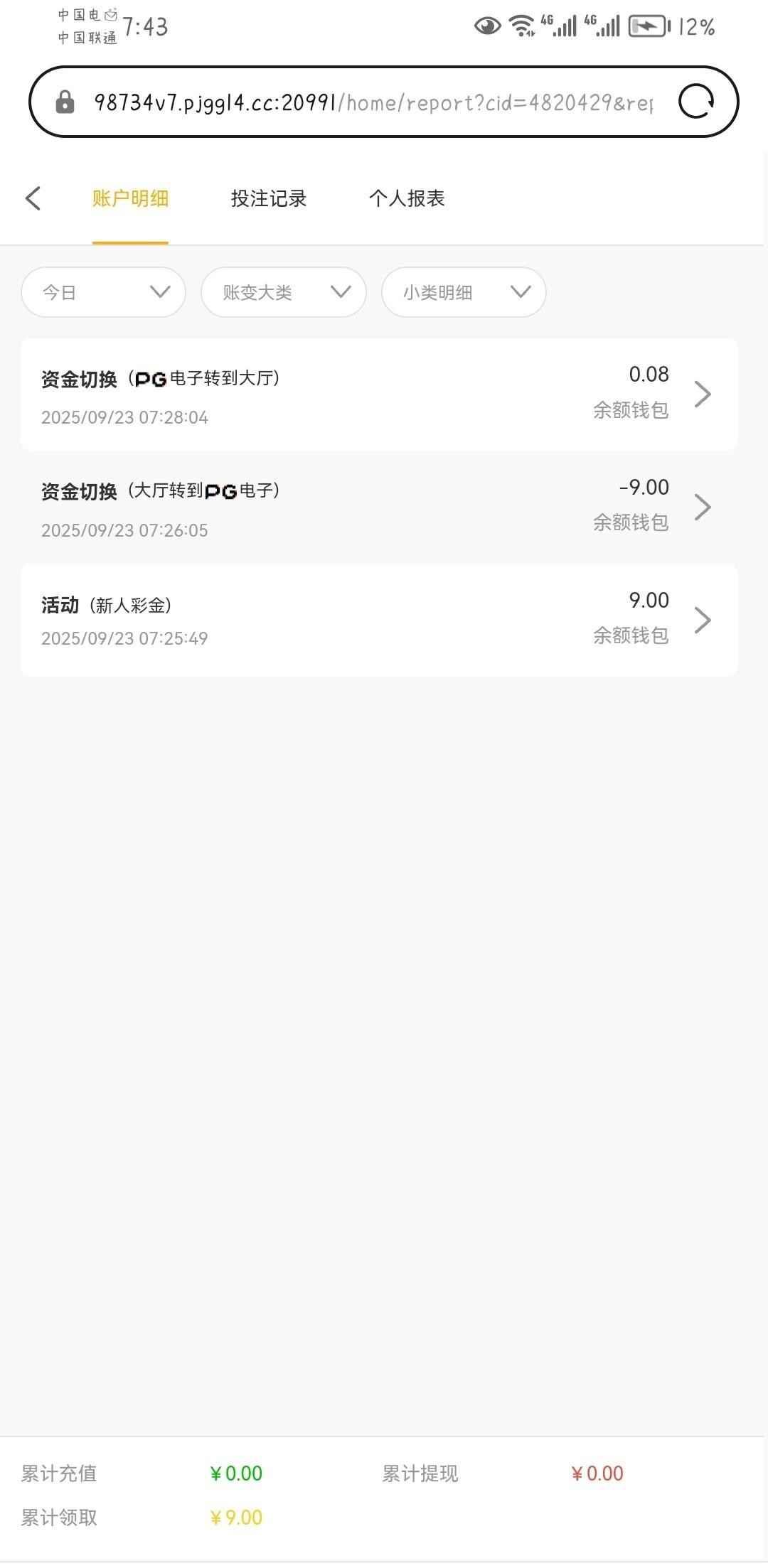Open the 账变大类 filter dropdown
The height and width of the screenshot is (1568, 768).
tap(284, 292)
